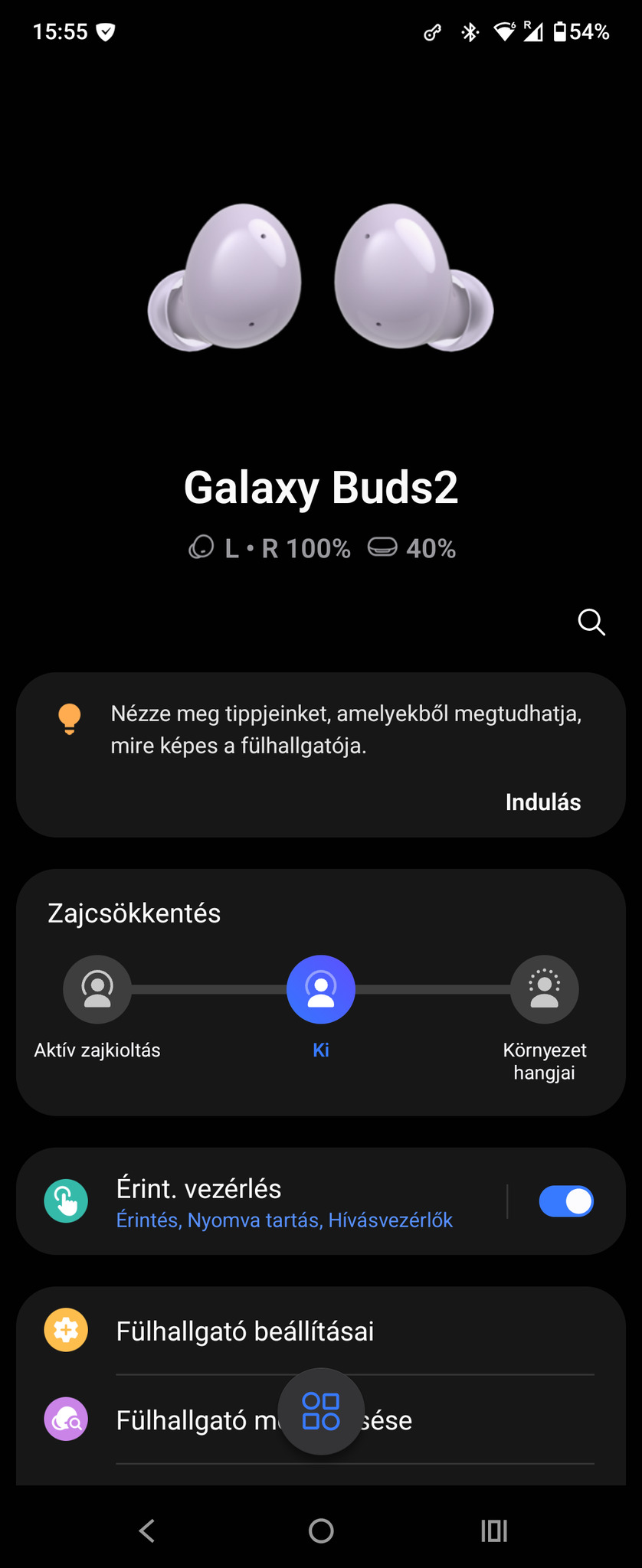Go to the home screen
The image size is (642, 1568).
(321, 1530)
